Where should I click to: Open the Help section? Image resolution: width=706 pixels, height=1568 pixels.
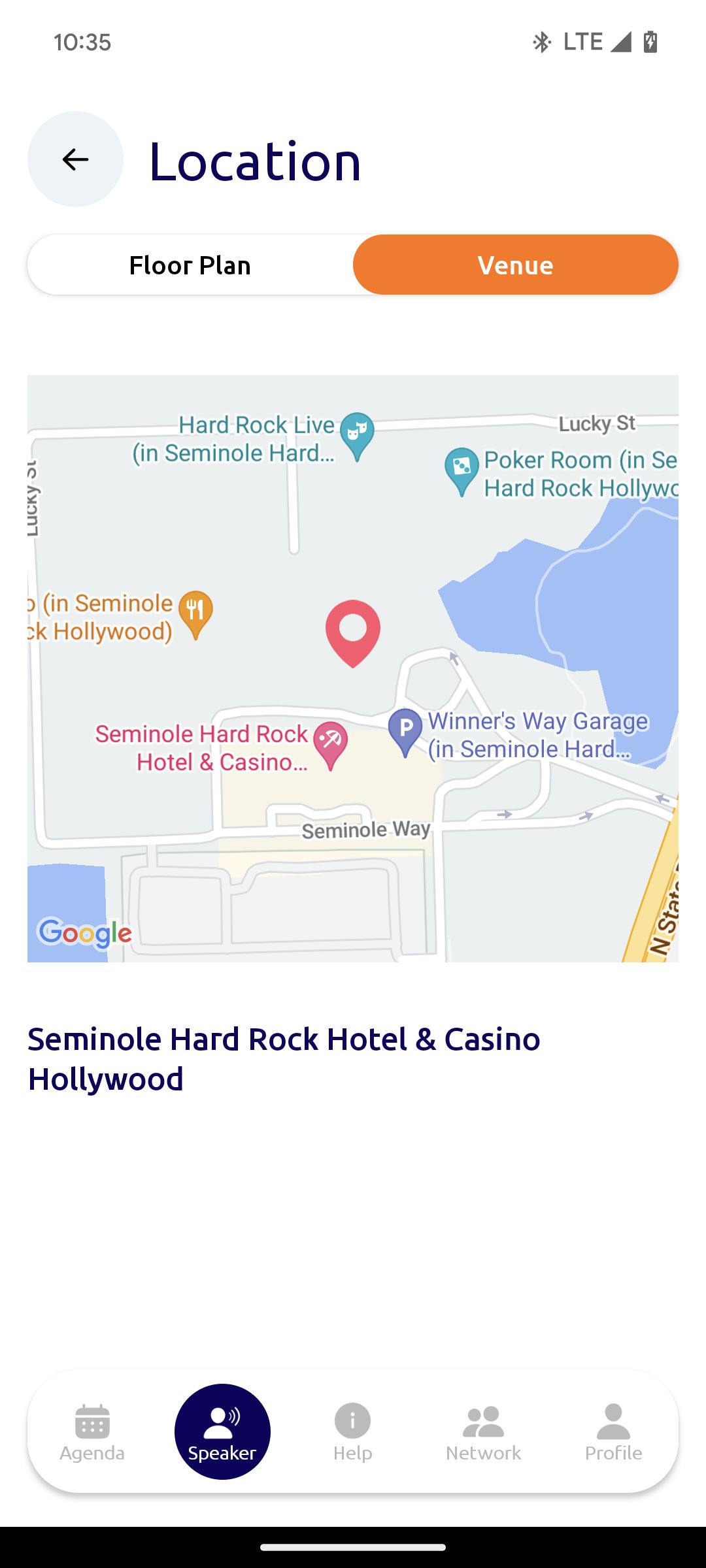(x=353, y=1432)
